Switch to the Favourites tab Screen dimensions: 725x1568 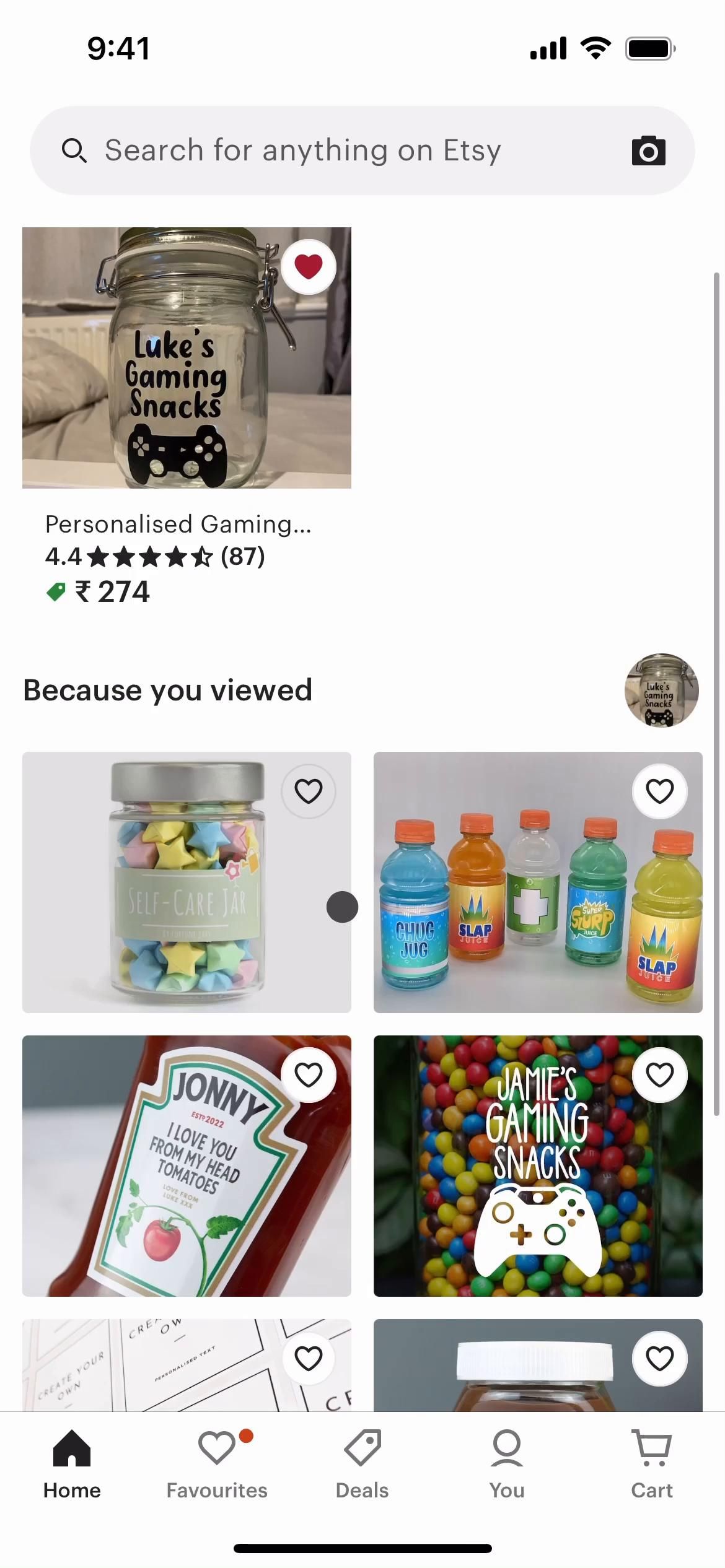pyautogui.click(x=217, y=1464)
